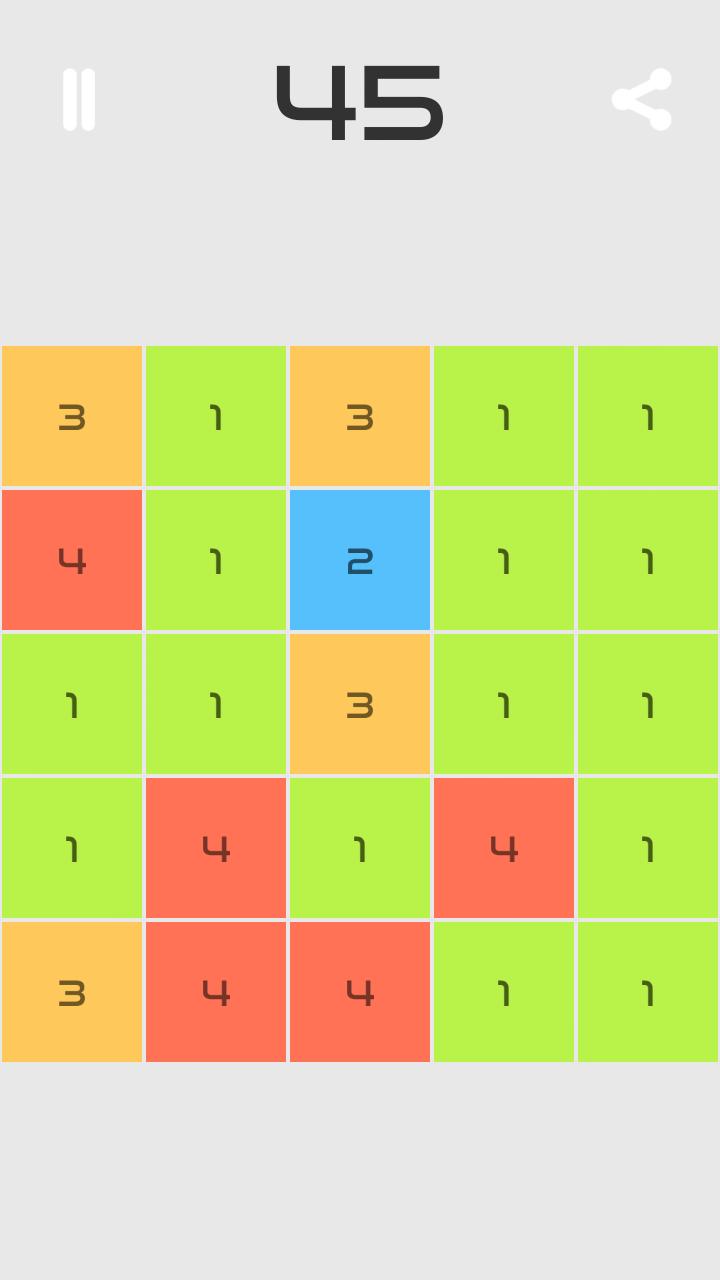This screenshot has height=1280, width=720.
Task: Pause the game
Action: point(79,100)
